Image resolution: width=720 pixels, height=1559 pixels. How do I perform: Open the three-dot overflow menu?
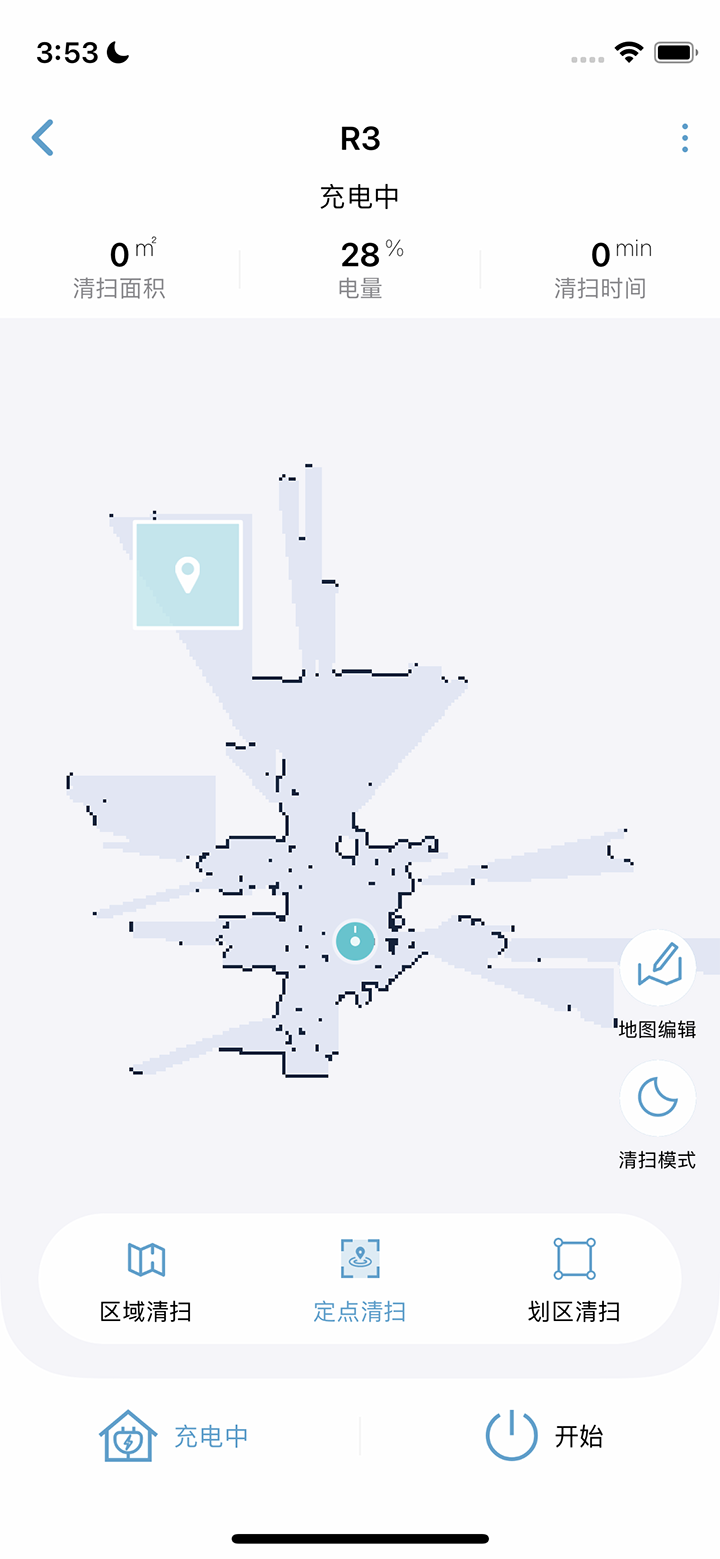tap(684, 137)
